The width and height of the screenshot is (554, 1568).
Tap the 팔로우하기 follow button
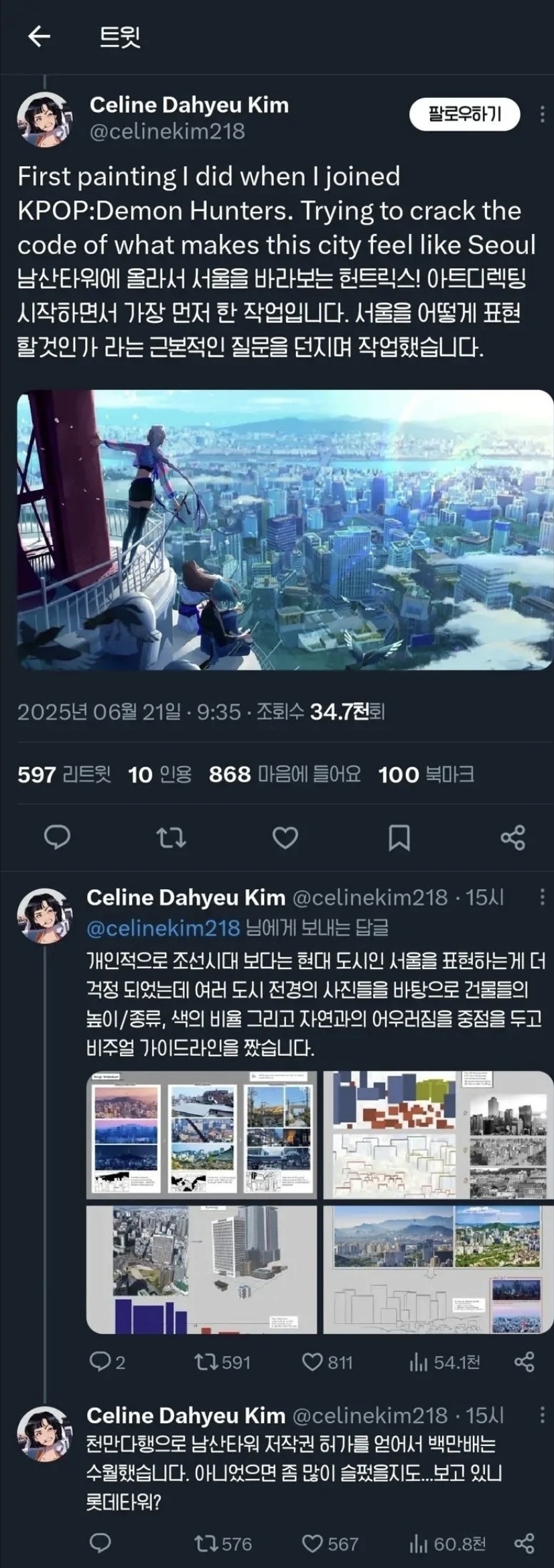(x=465, y=115)
